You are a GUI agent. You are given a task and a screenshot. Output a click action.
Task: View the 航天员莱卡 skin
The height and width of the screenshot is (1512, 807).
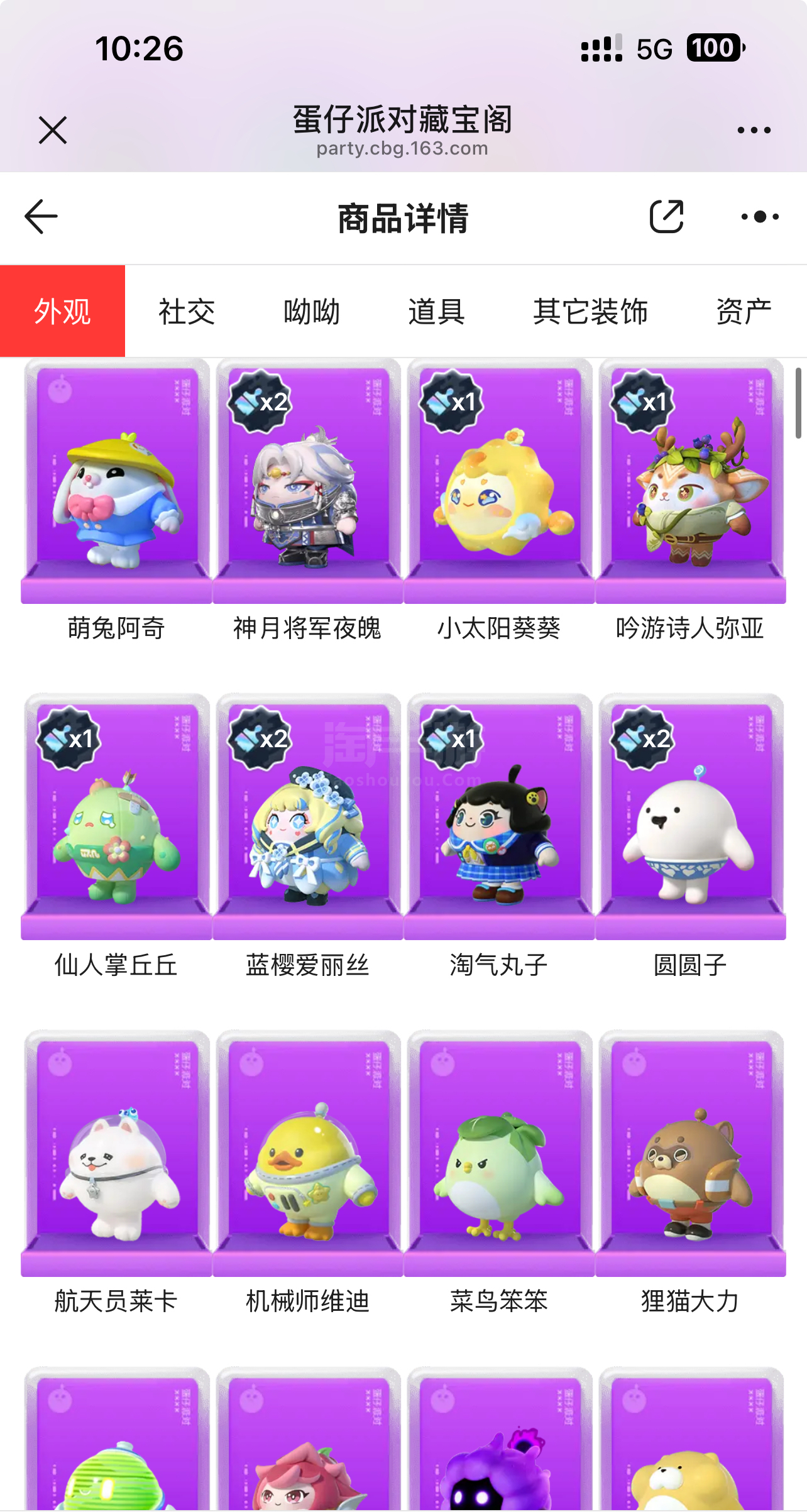tap(116, 1156)
